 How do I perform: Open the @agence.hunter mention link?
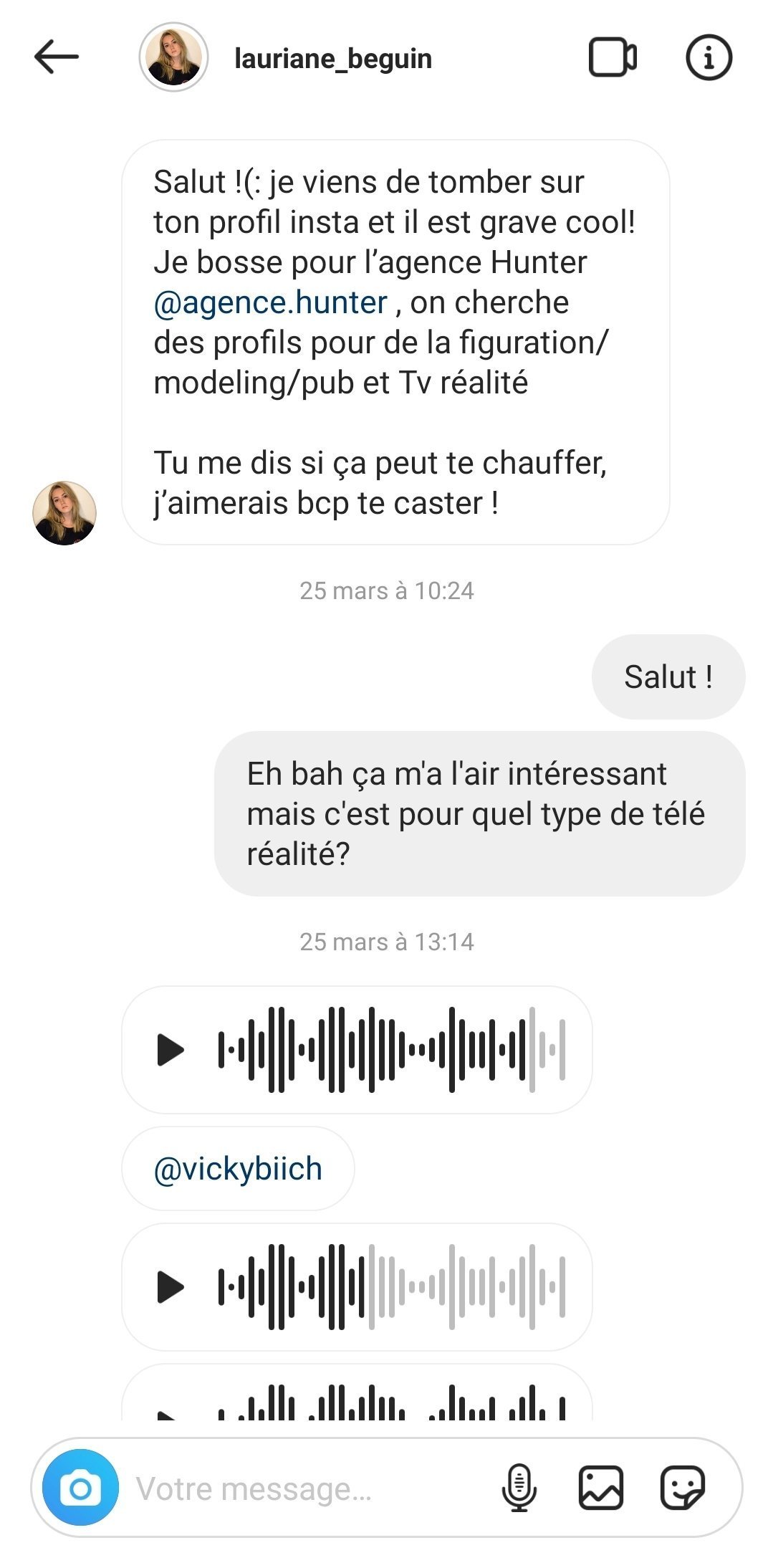(271, 302)
